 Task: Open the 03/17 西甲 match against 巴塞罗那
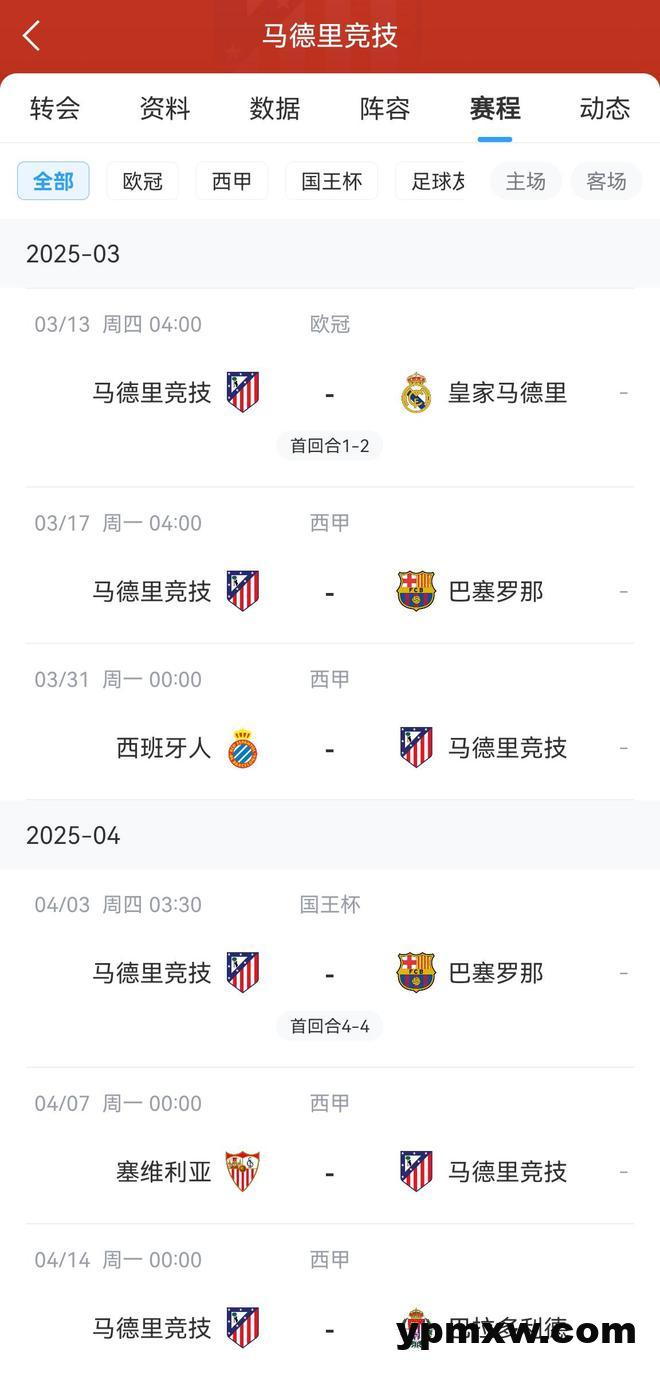(330, 591)
